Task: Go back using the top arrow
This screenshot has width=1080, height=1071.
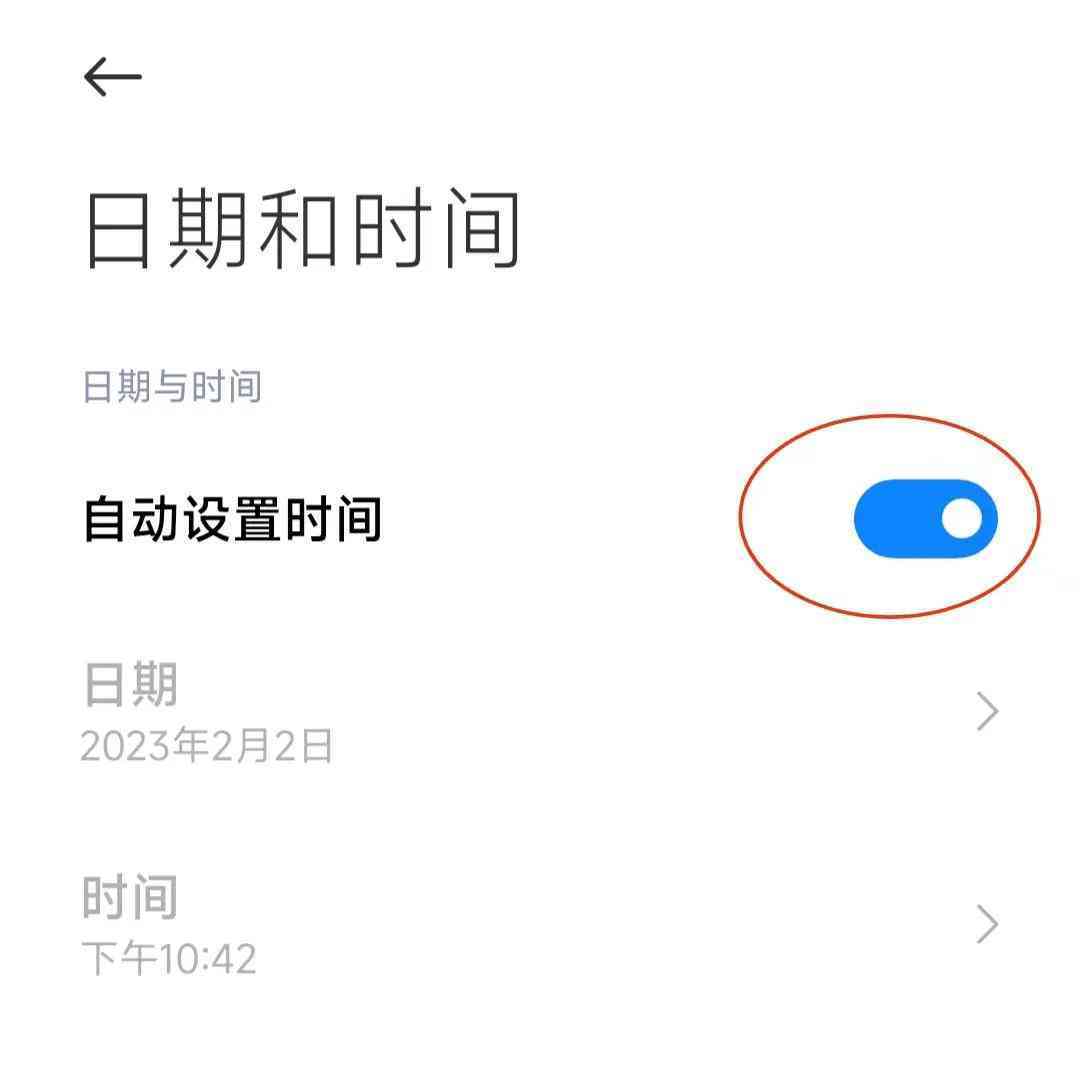Action: (112, 77)
